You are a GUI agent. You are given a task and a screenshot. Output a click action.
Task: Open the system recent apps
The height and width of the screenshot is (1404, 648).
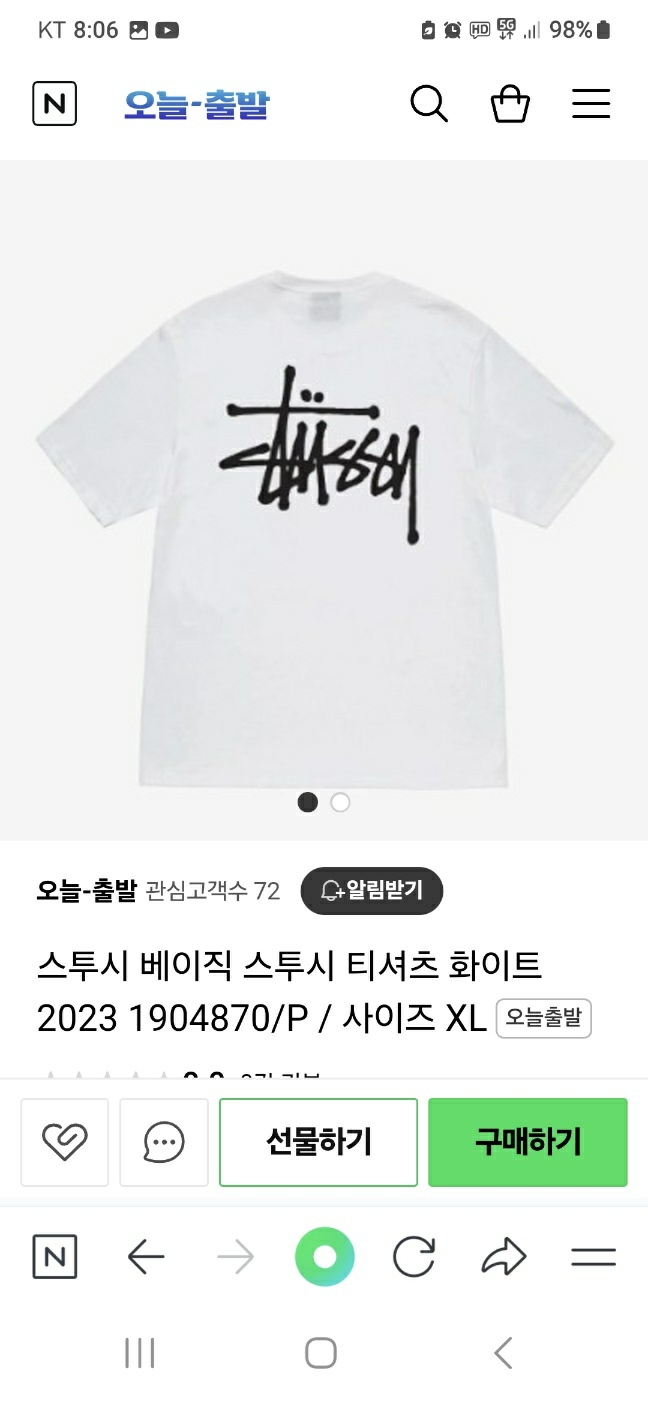[x=140, y=1353]
